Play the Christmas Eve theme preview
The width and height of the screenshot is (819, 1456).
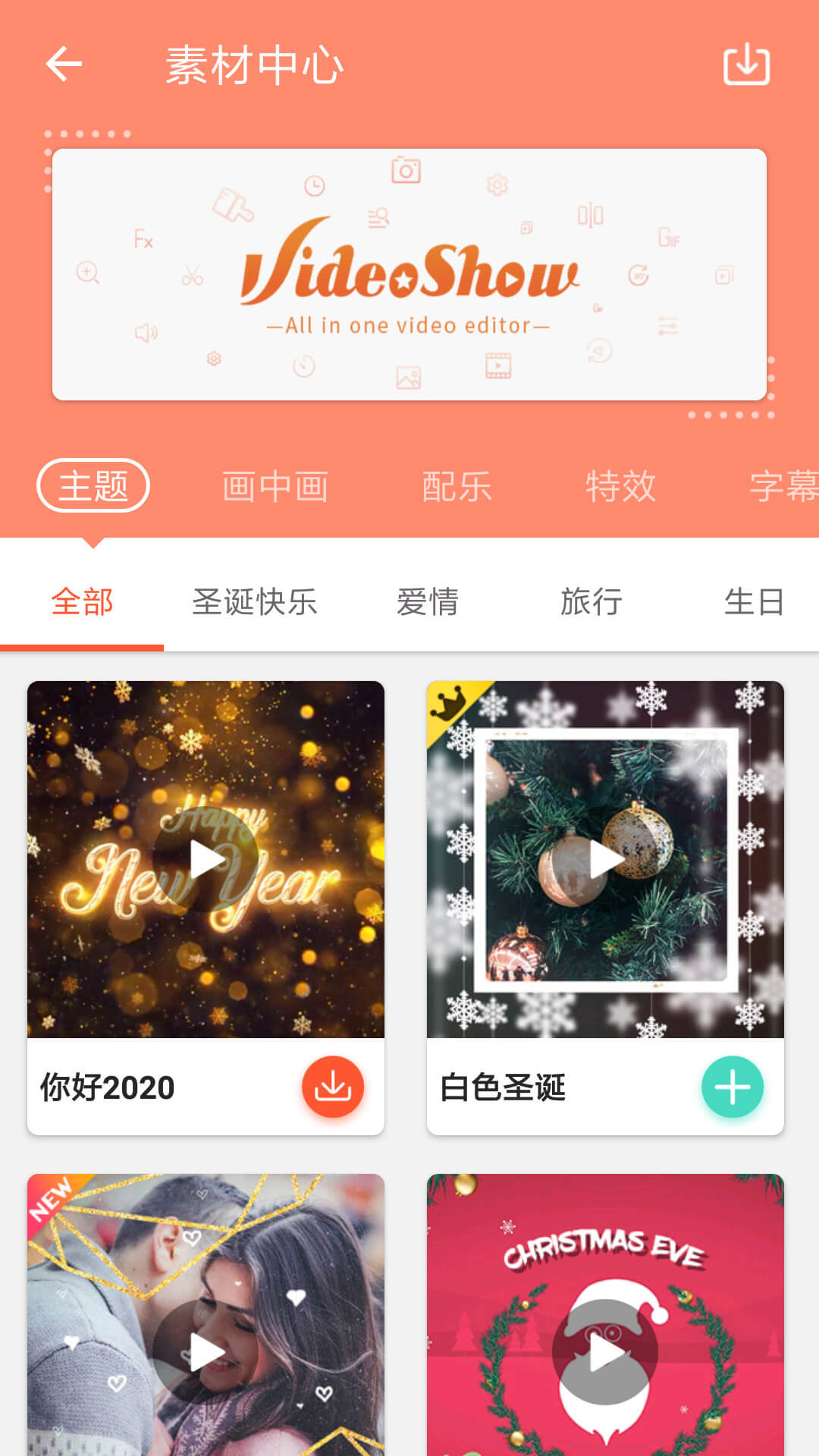pos(605,1352)
